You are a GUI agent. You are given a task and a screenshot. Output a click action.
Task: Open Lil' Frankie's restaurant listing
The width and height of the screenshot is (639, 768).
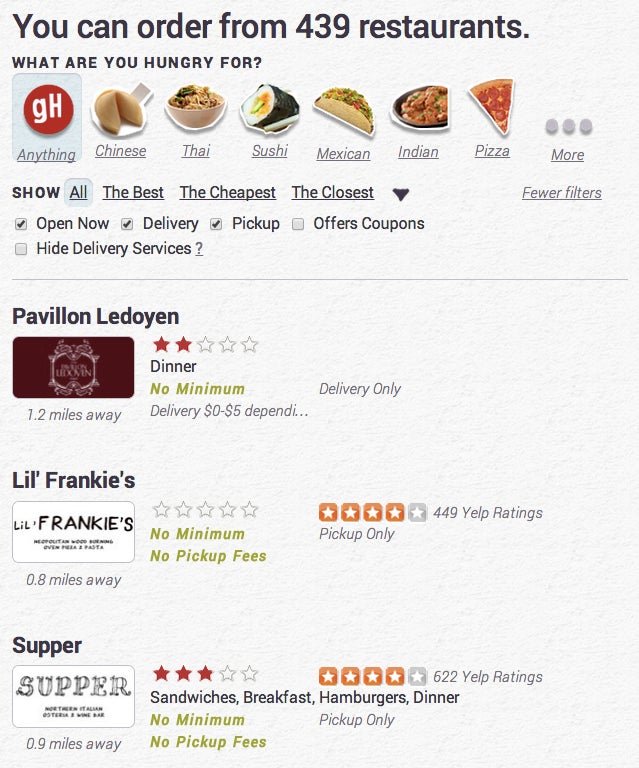[x=73, y=481]
